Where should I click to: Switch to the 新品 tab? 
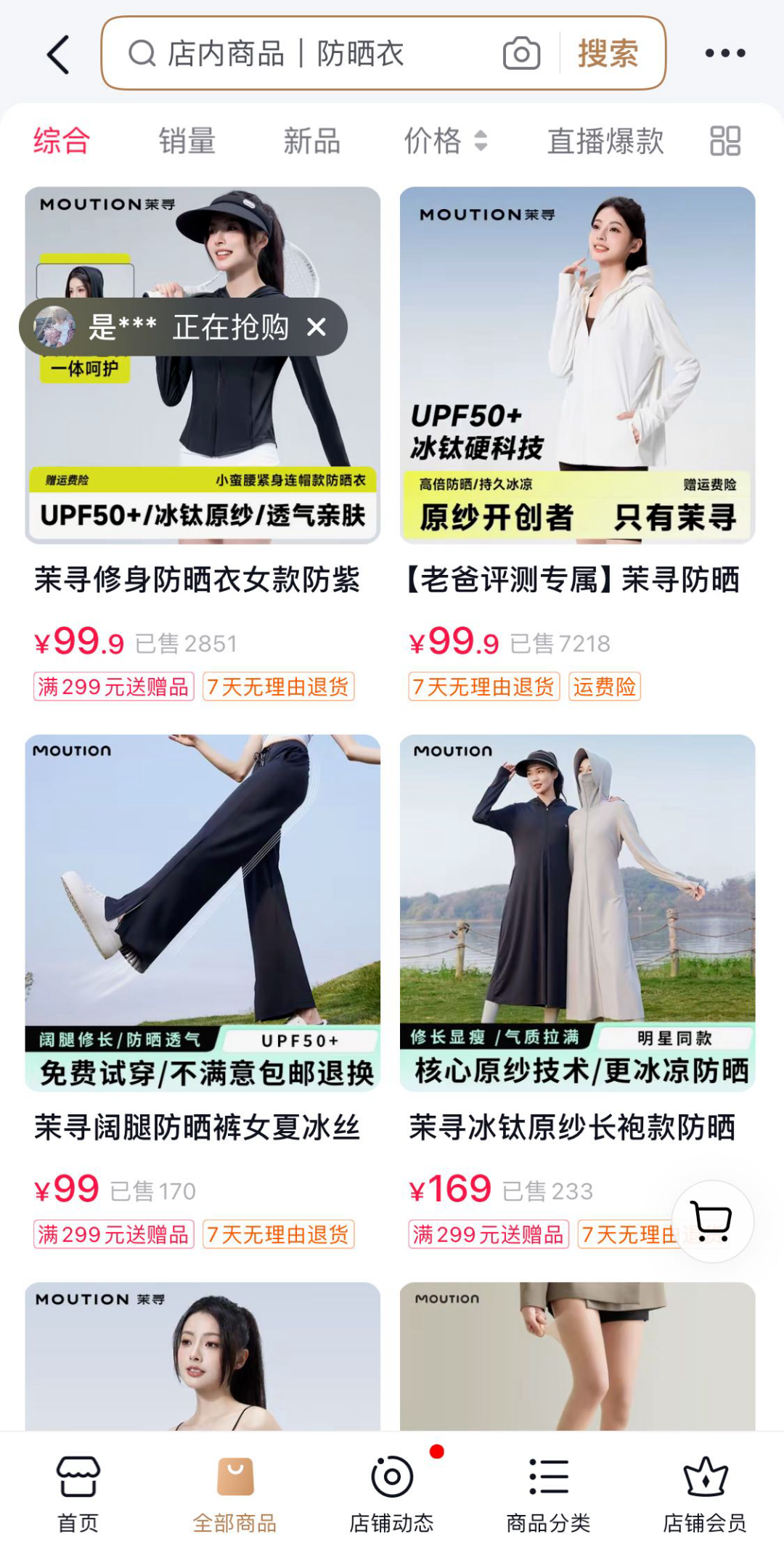pos(311,140)
